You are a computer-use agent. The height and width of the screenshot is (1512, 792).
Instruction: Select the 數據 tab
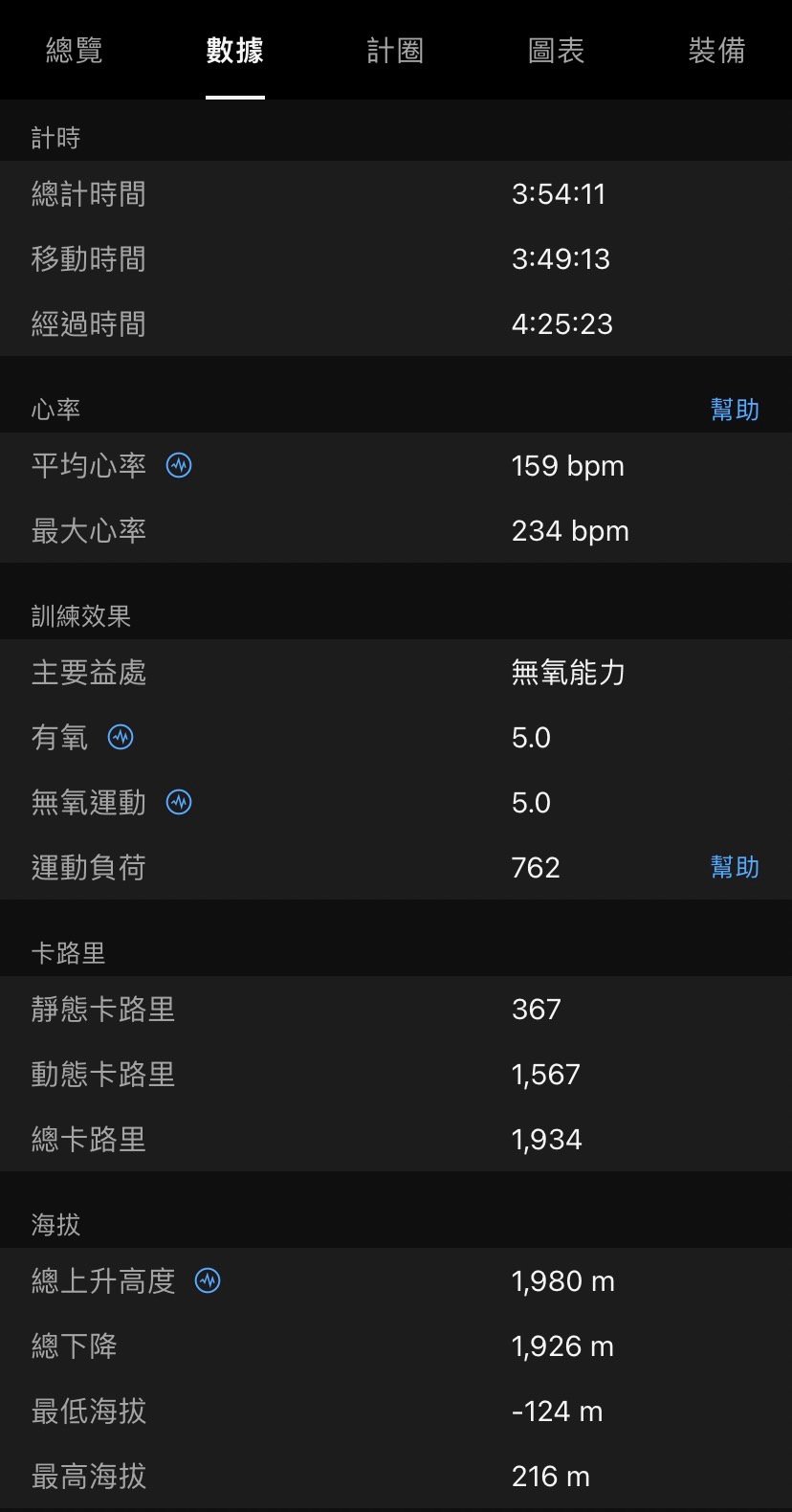pos(235,50)
